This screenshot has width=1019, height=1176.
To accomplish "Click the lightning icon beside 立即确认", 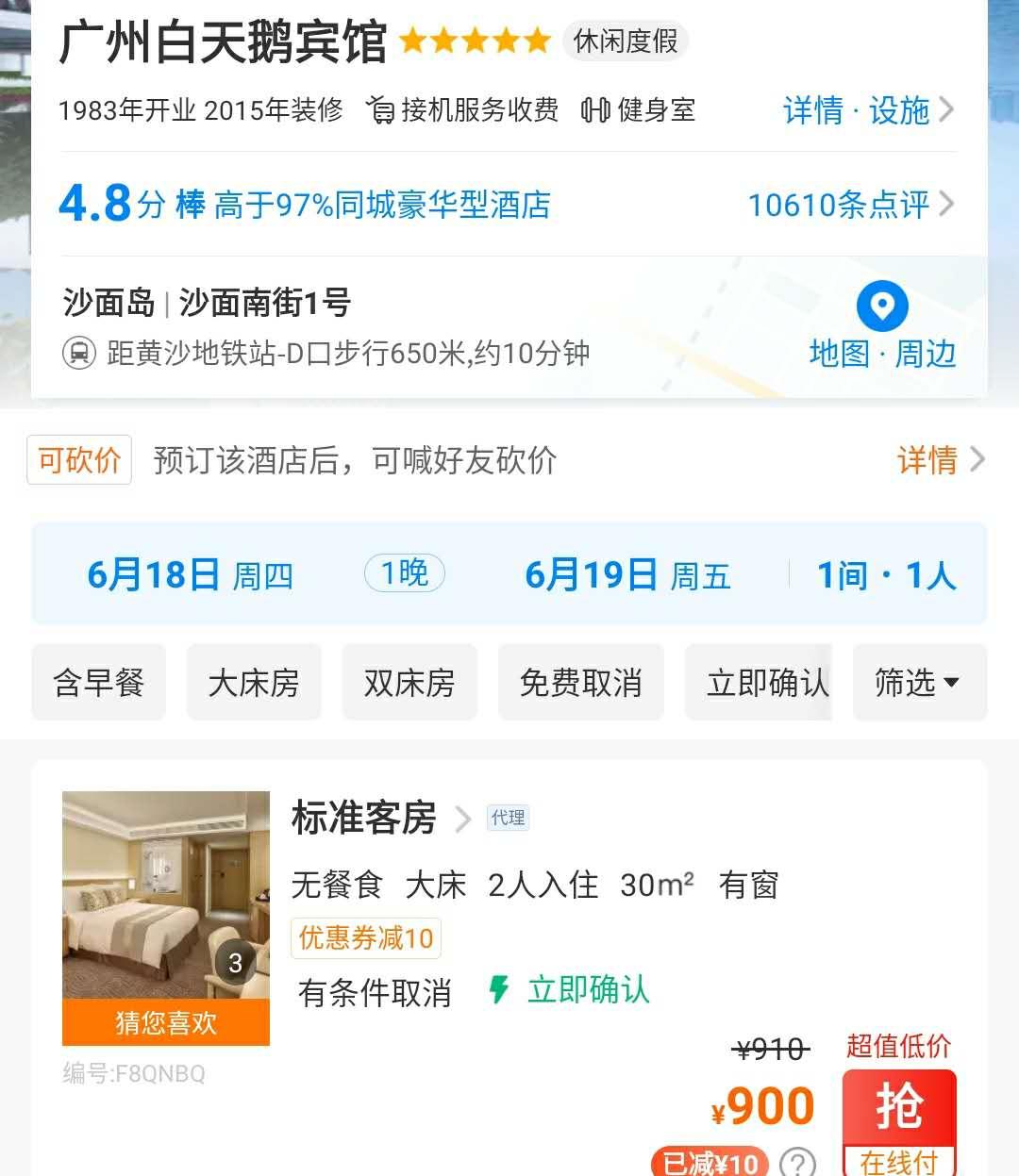I will click(498, 990).
